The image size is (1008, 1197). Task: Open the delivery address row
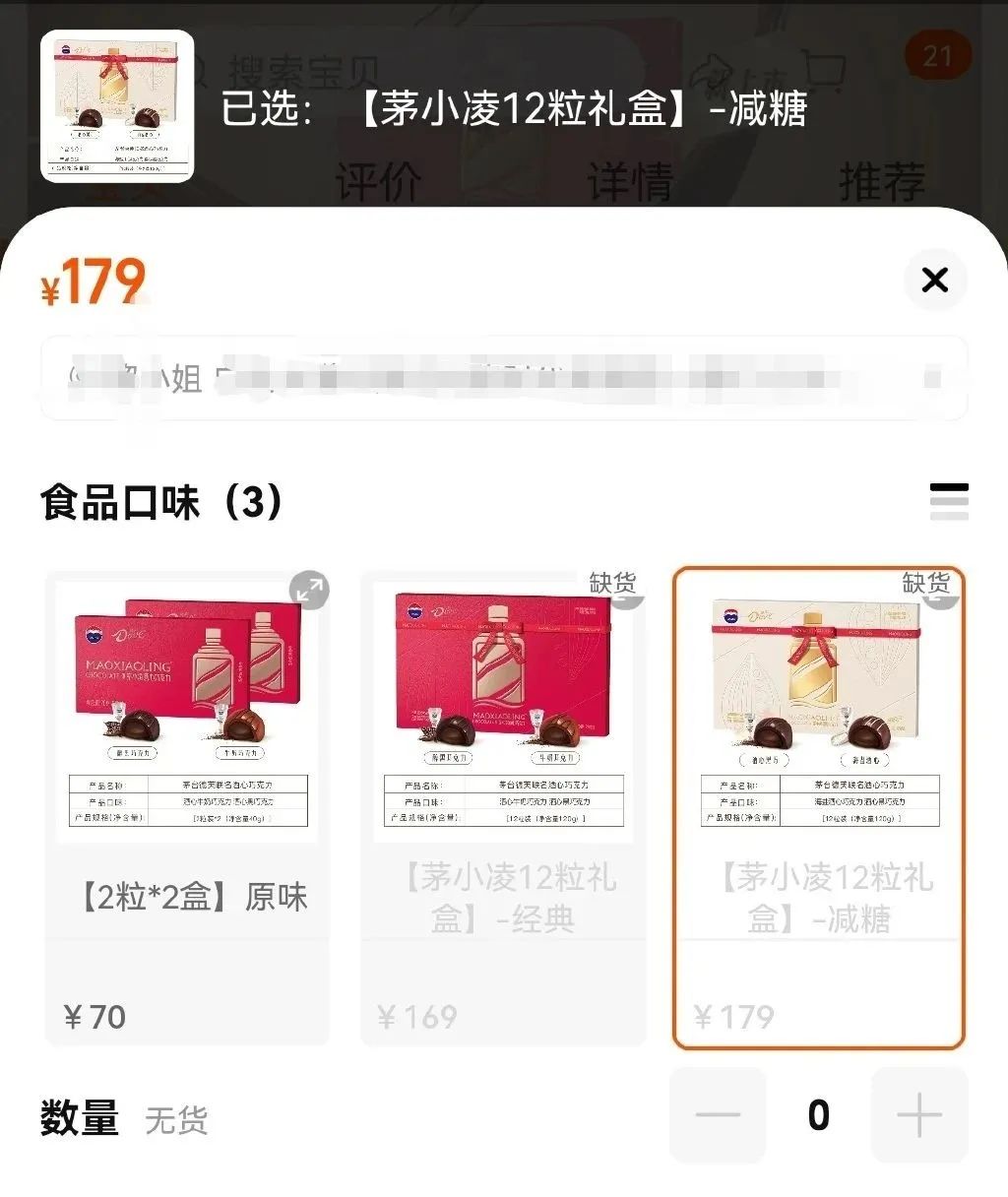coord(503,378)
